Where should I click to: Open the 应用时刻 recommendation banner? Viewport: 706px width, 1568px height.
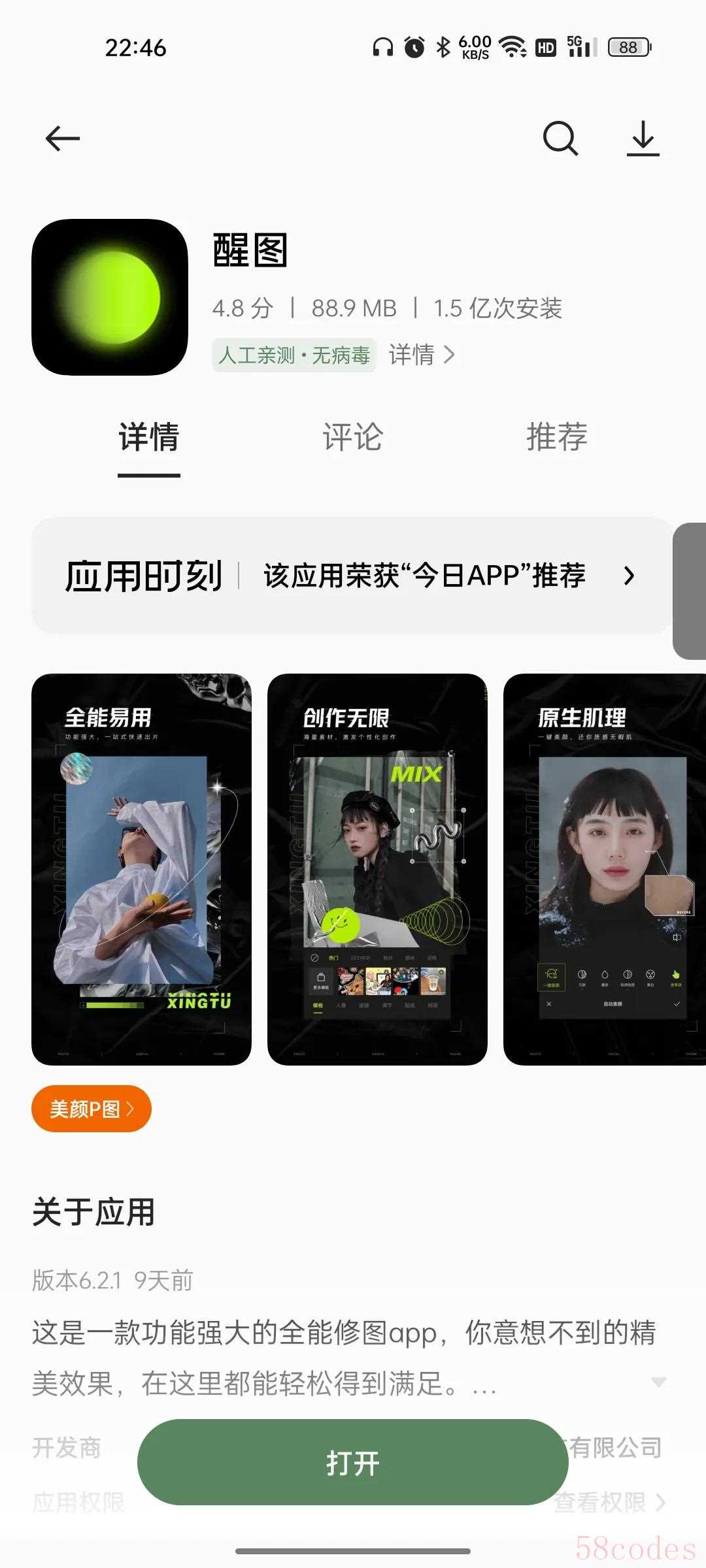tap(352, 576)
